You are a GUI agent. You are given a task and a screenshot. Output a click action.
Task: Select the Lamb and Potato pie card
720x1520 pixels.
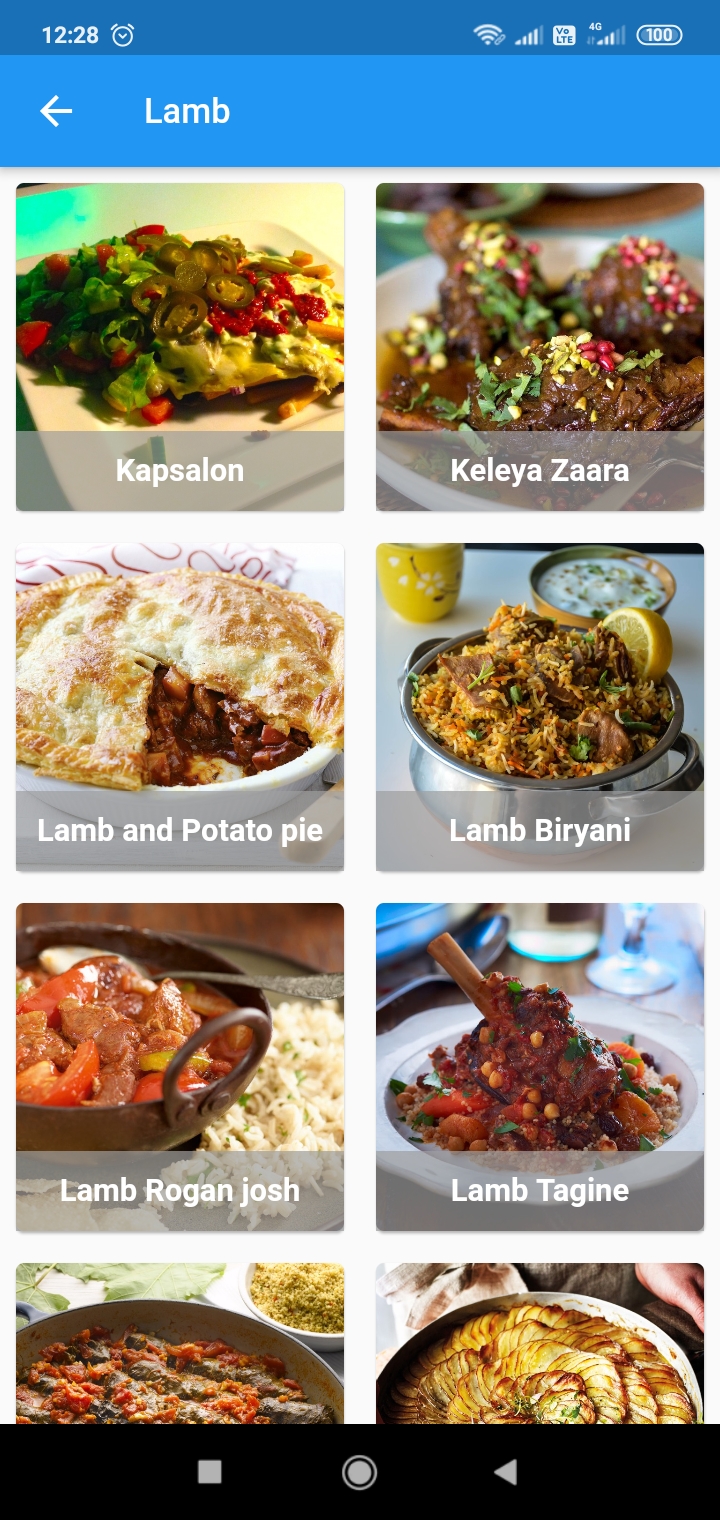pyautogui.click(x=180, y=707)
